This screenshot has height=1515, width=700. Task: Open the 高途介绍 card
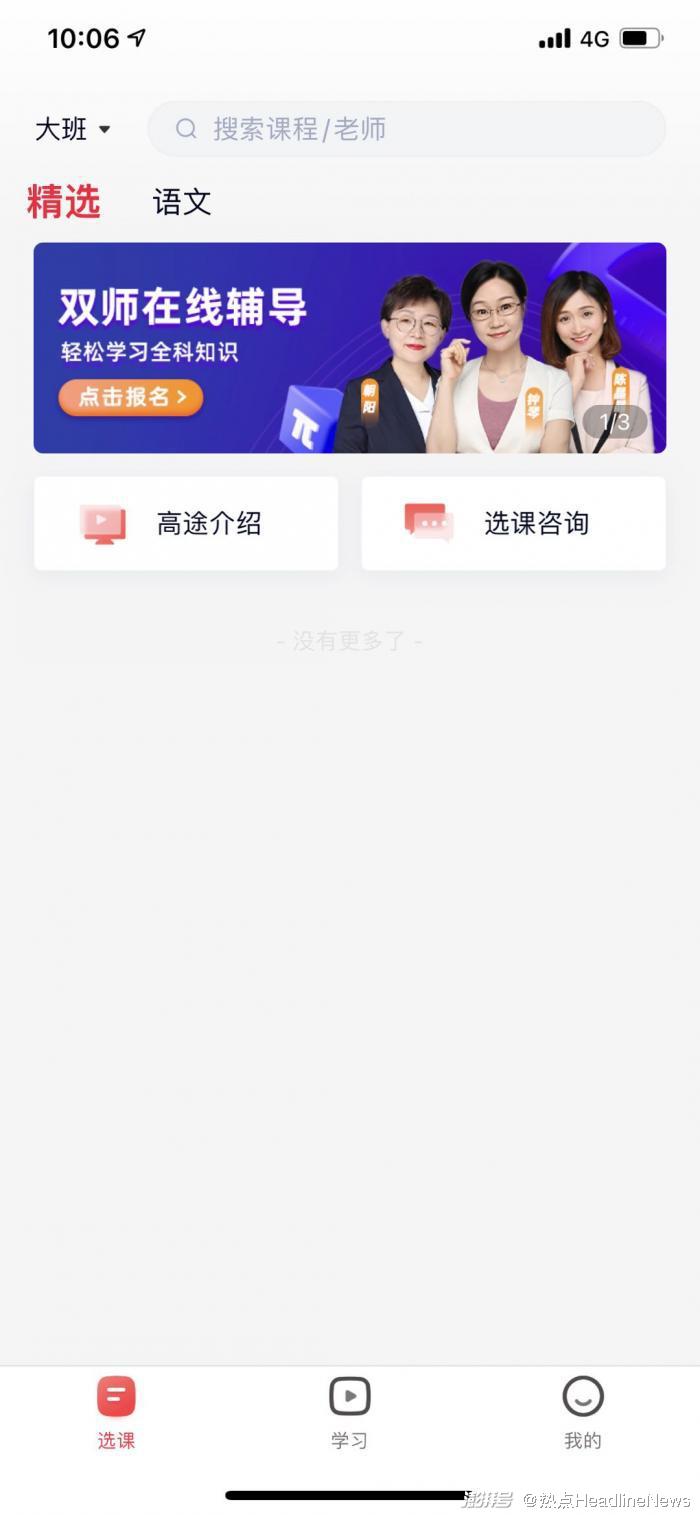186,523
